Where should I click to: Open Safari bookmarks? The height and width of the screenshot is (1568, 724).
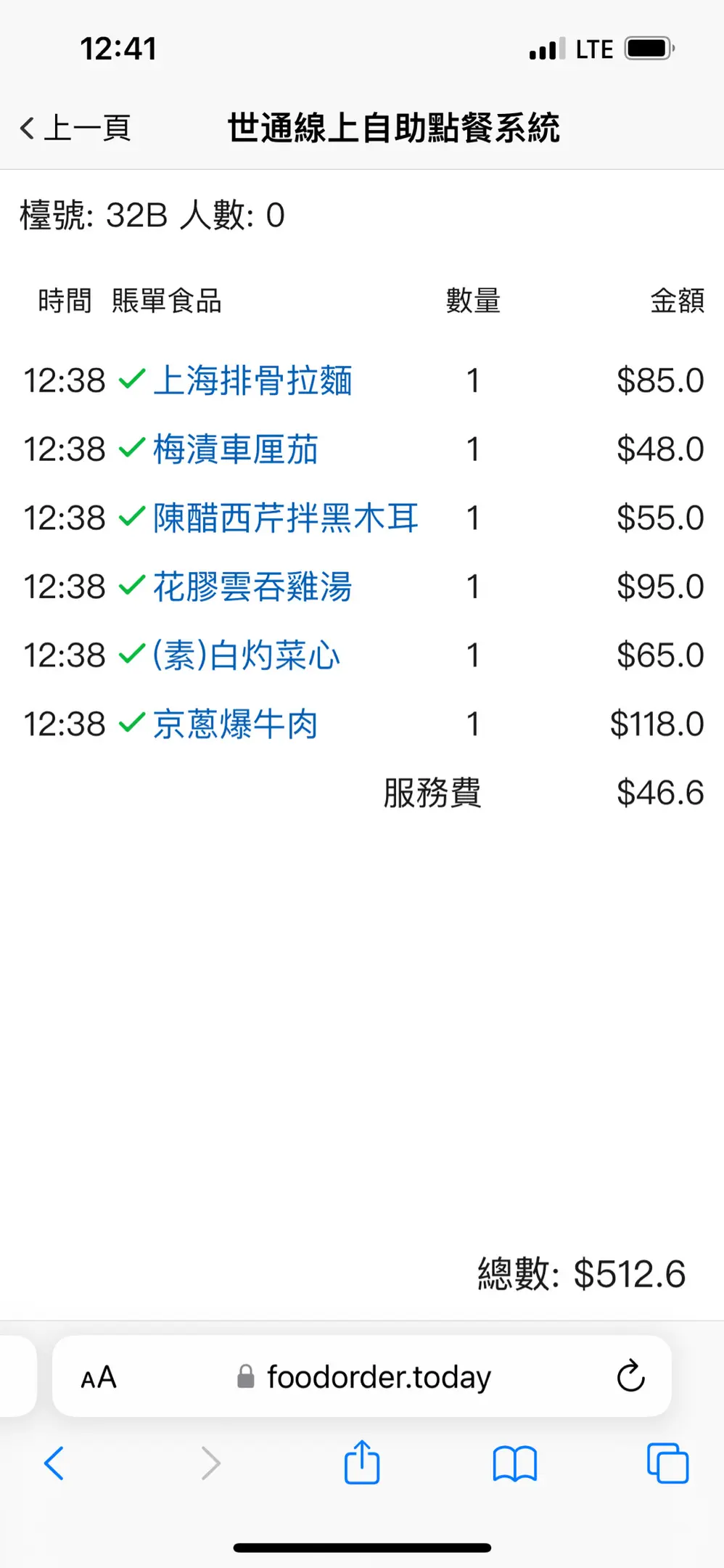(514, 1463)
